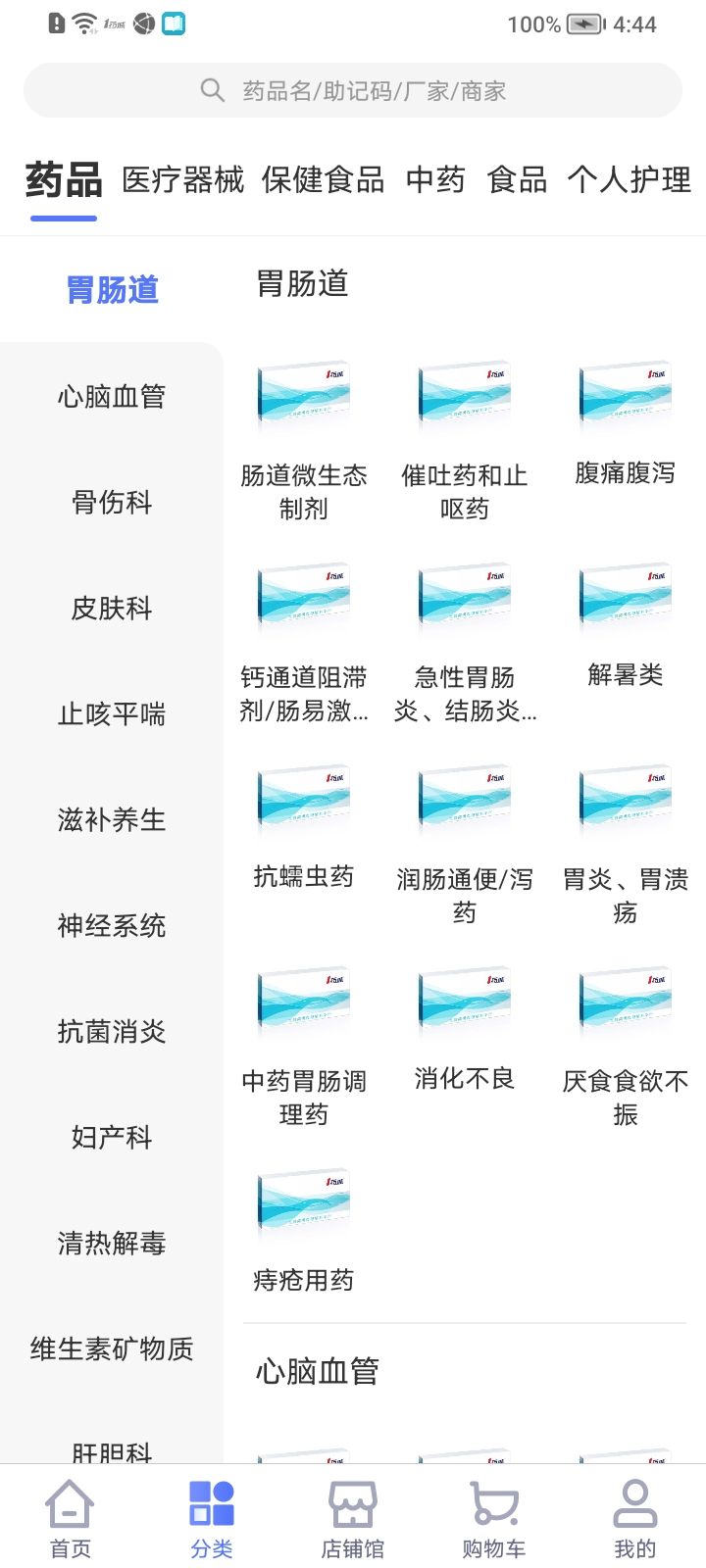The width and height of the screenshot is (706, 1568).
Task: Open the 购物车 shopping cart icon
Action: (x=493, y=1514)
